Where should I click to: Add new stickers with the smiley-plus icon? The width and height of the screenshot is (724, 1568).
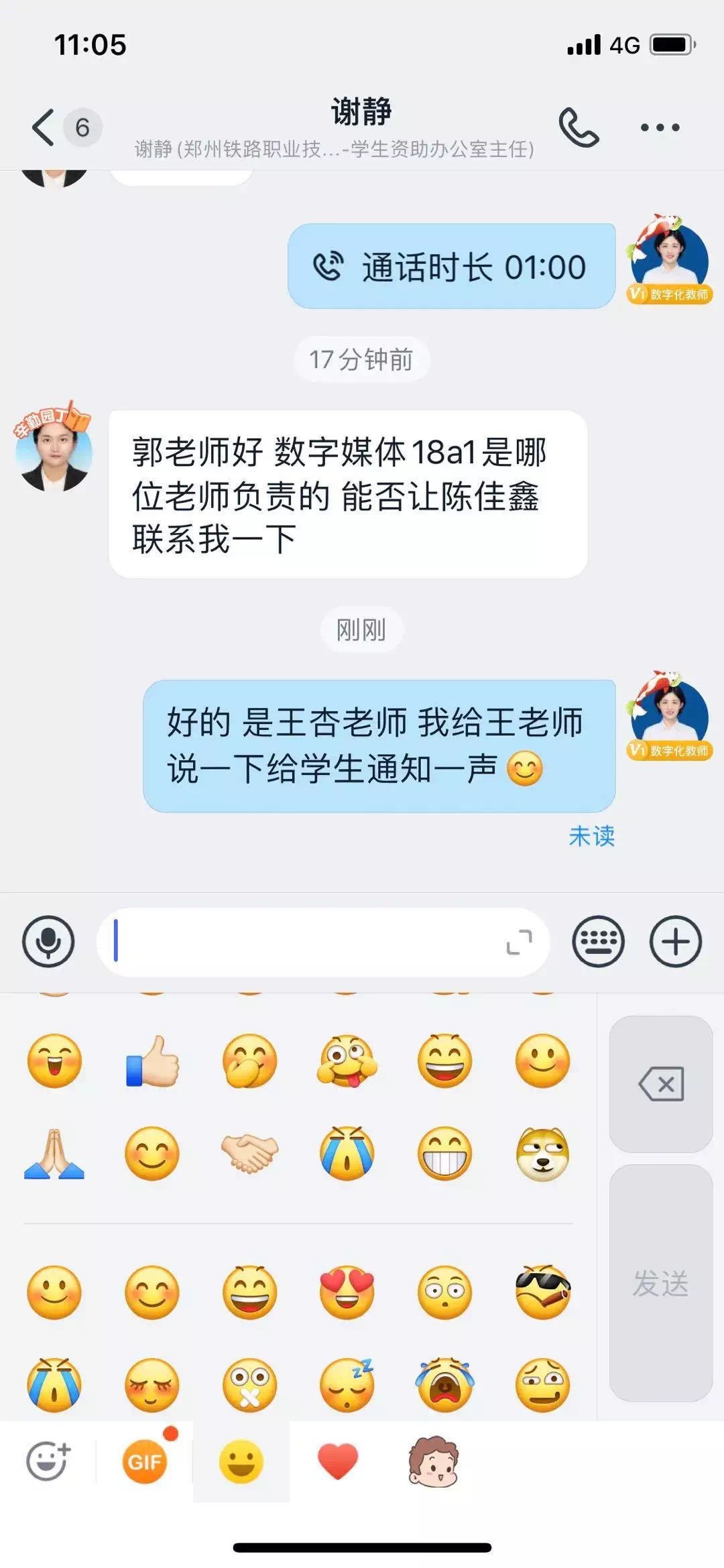click(x=48, y=1461)
